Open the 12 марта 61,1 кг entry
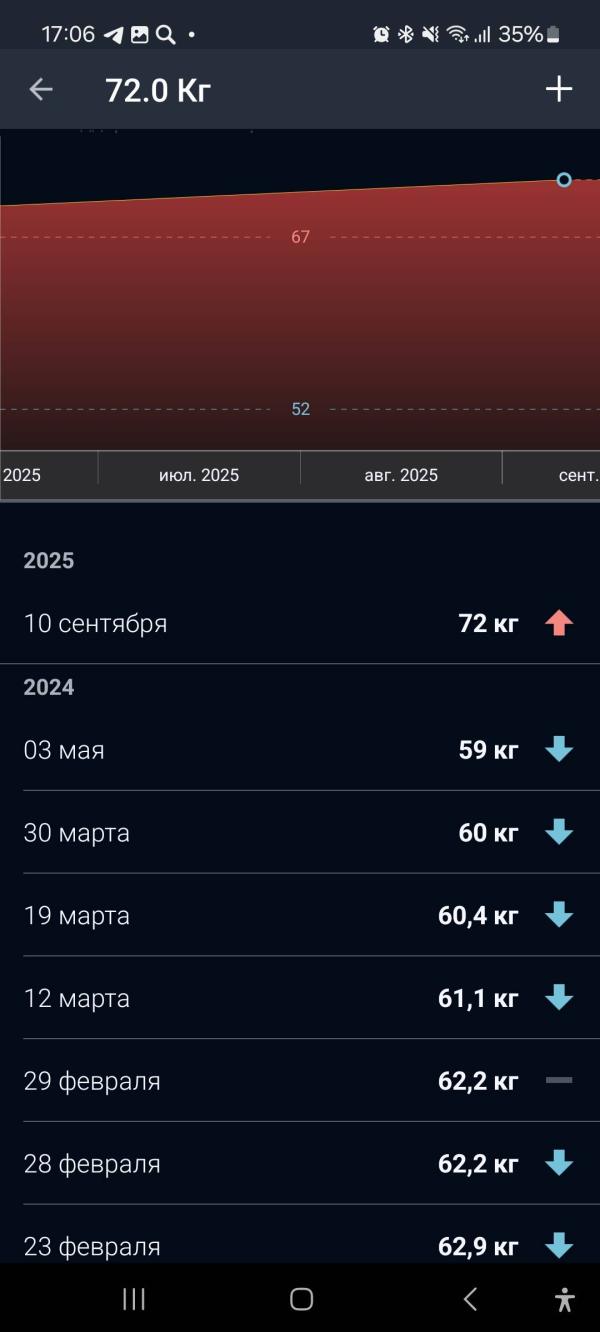600x1332 pixels. [299, 999]
